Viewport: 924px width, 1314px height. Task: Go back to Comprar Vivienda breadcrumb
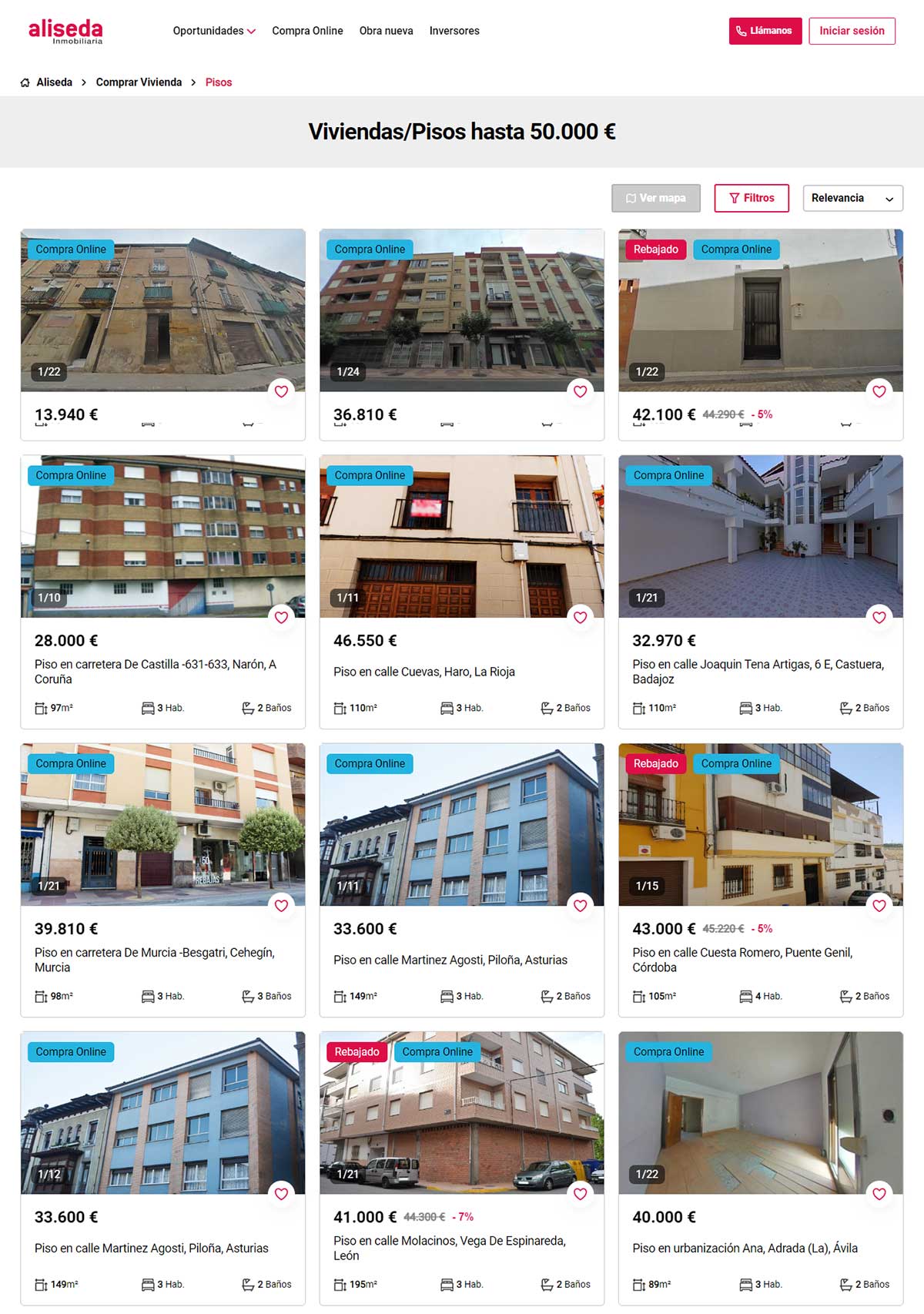139,82
